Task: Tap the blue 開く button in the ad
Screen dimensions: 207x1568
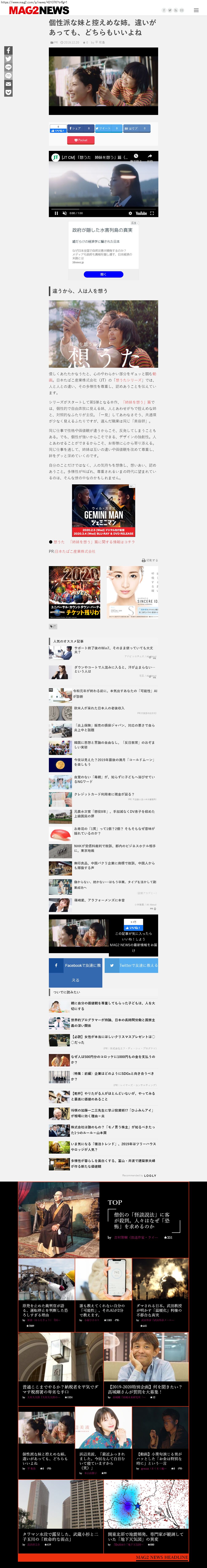Action: 103,274
